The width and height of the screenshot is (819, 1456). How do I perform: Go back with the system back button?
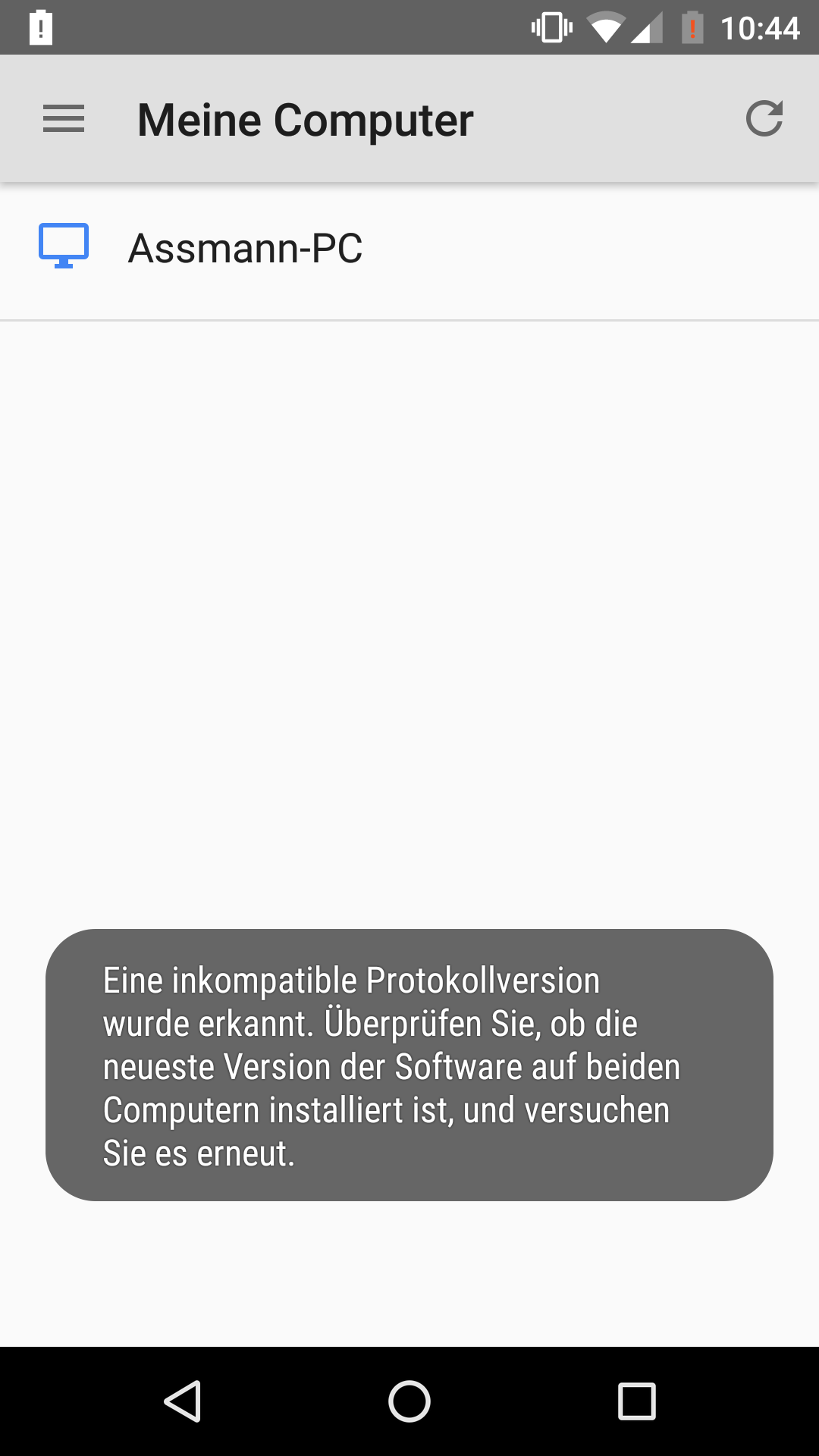[183, 1401]
